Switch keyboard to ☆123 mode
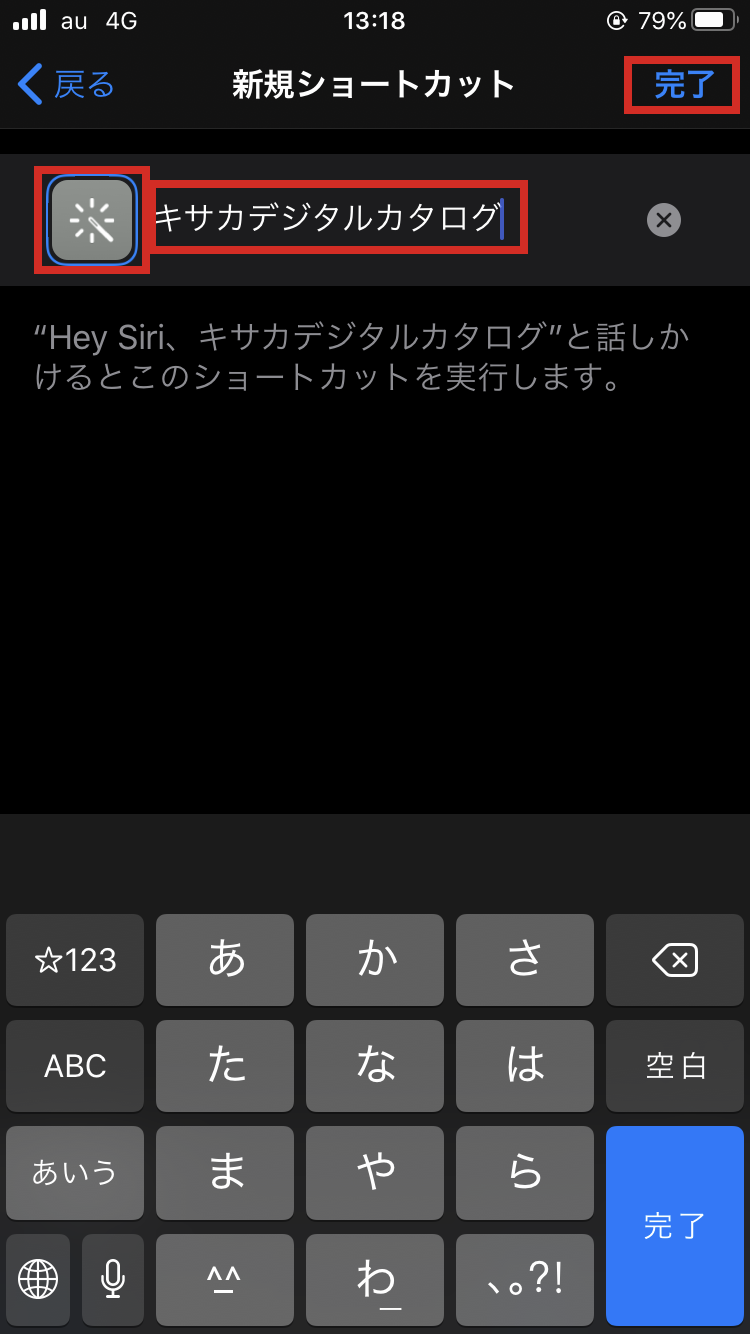The width and height of the screenshot is (750, 1334). click(x=76, y=961)
